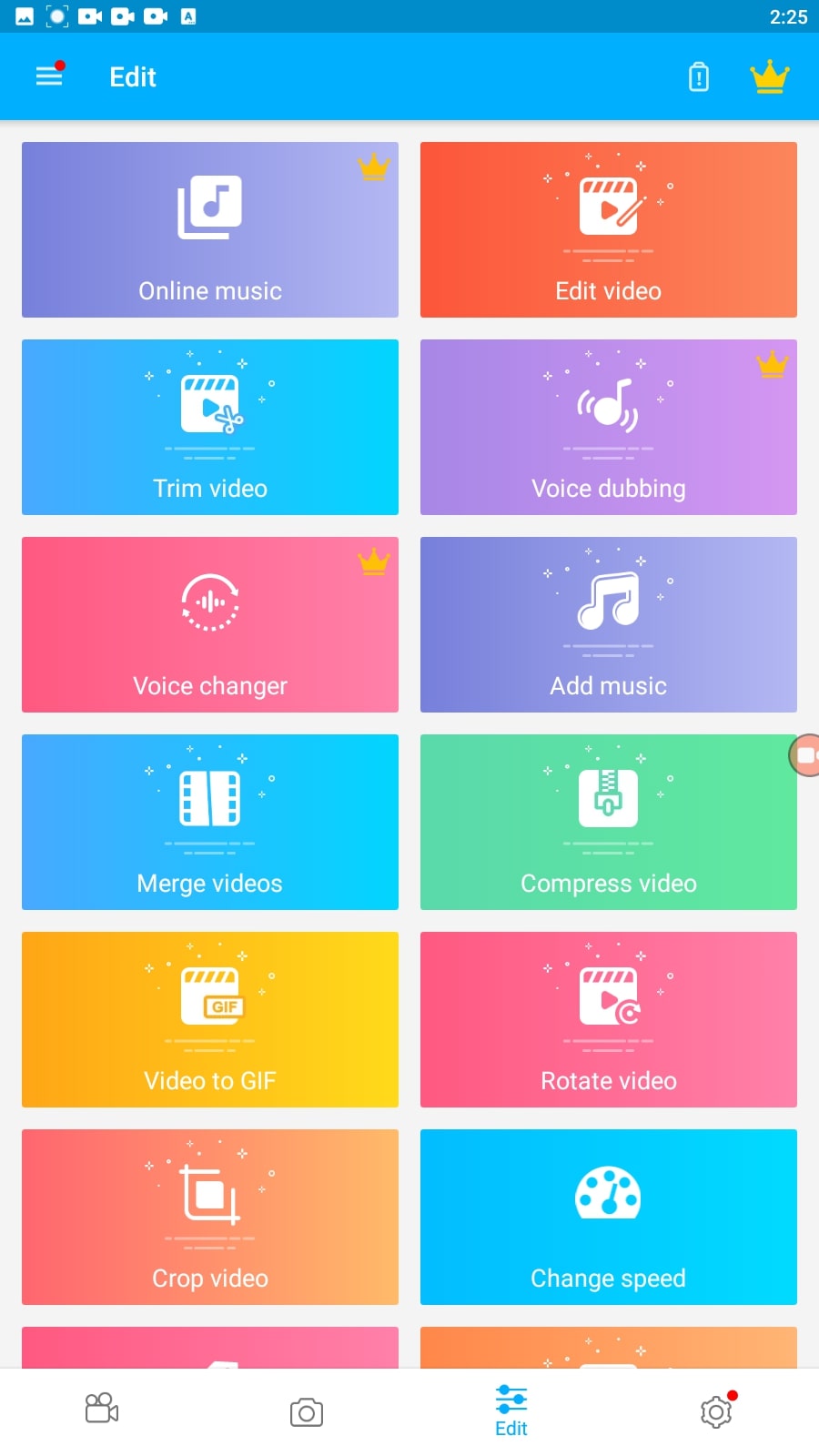
Task: Tap the floating record button at screen edge
Action: [x=805, y=755]
